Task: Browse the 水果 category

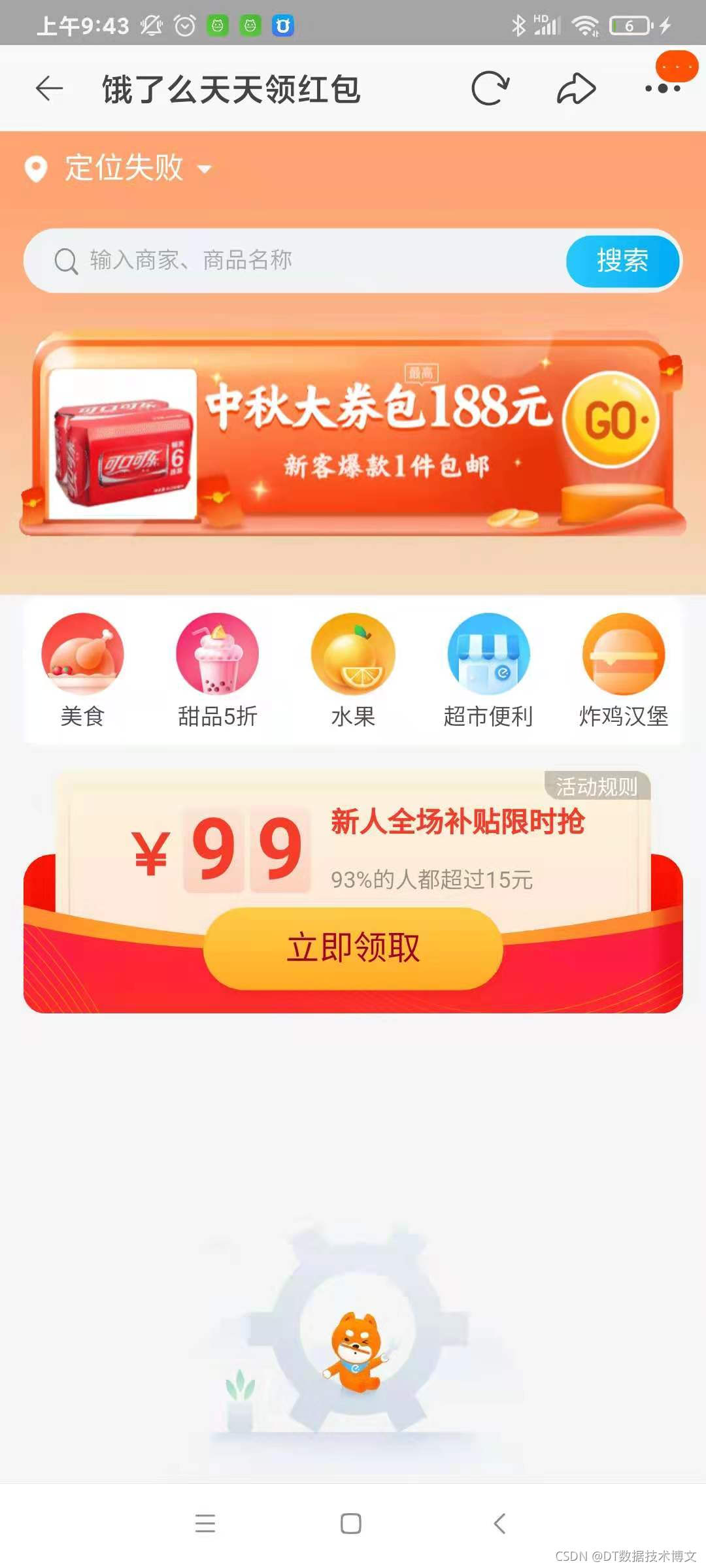Action: point(353,670)
